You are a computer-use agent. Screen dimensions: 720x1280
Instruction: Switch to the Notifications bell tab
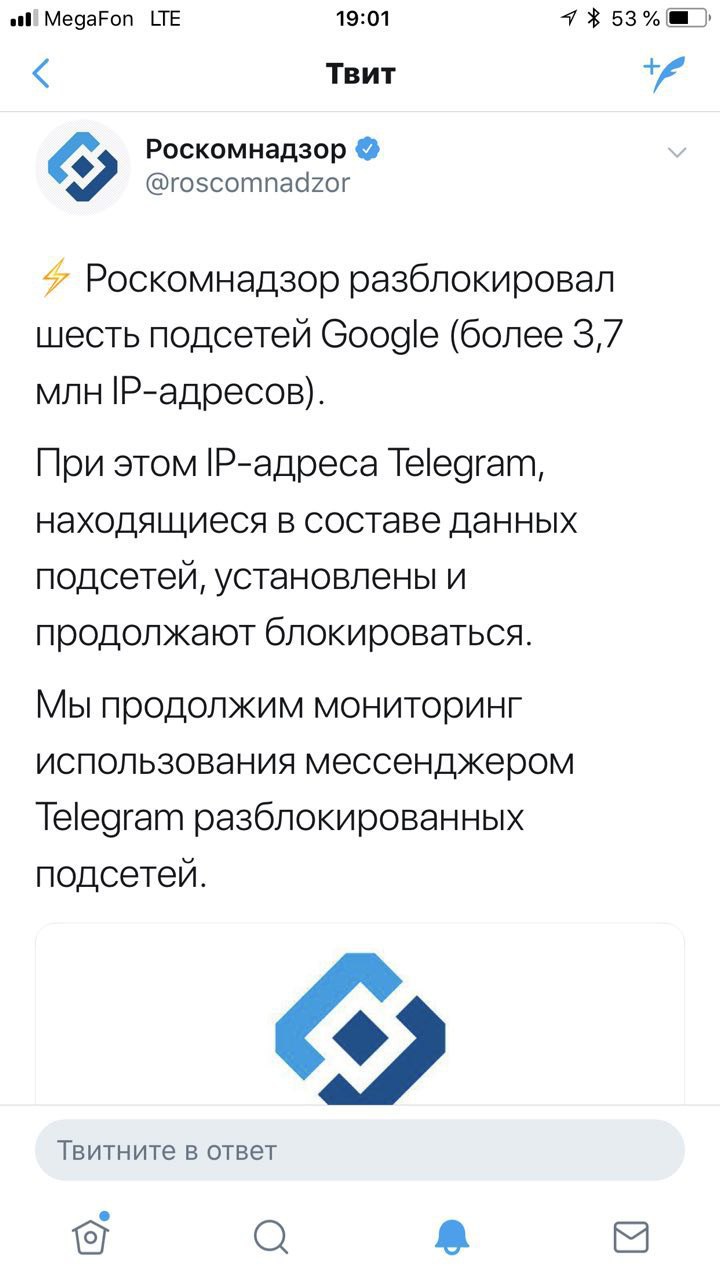451,1236
